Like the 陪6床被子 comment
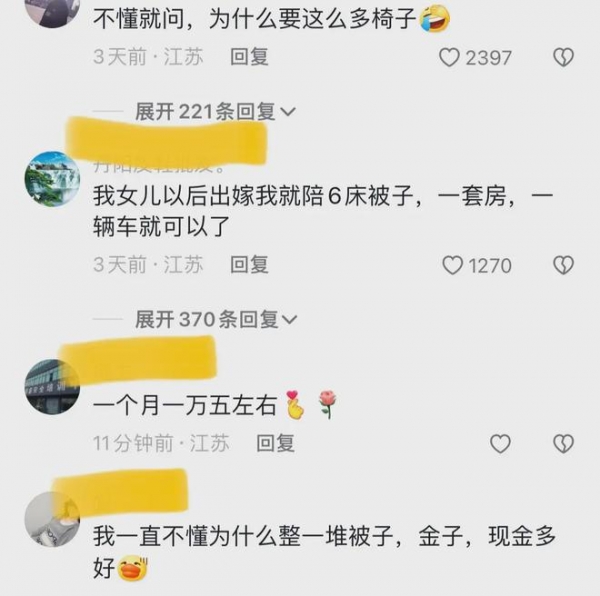This screenshot has height=596, width=600. (453, 265)
